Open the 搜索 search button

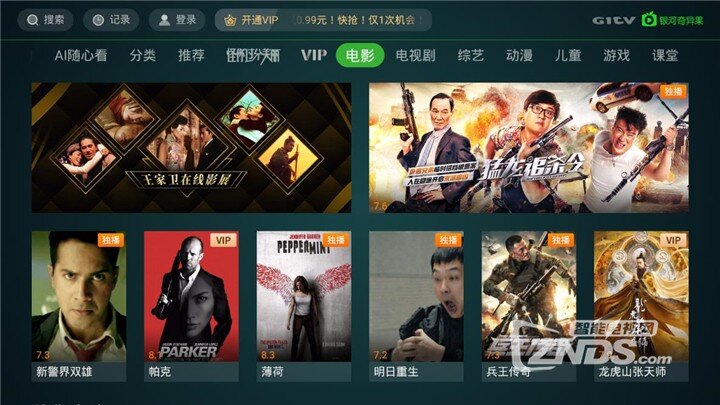(x=45, y=19)
